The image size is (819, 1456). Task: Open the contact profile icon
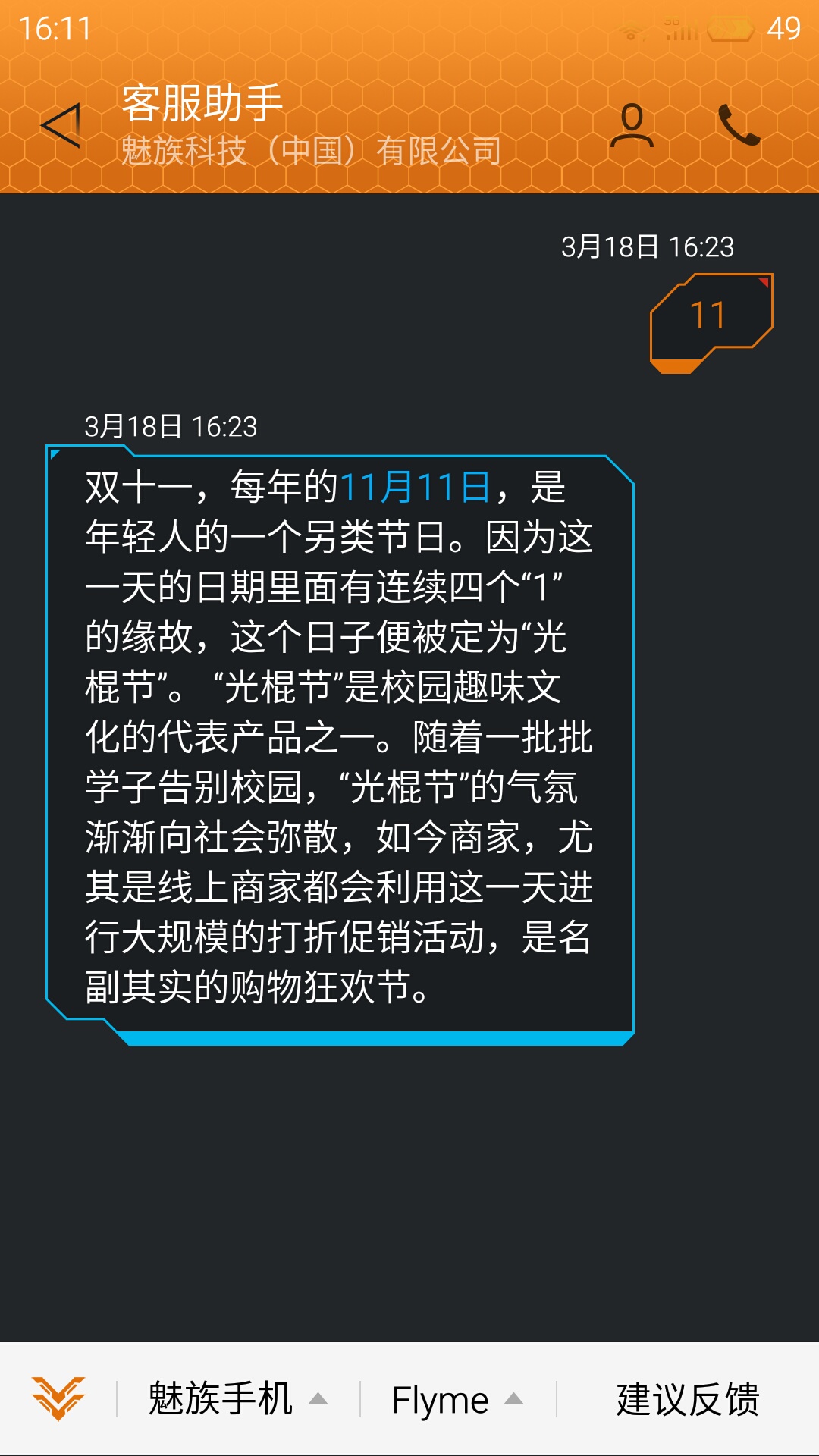coord(632,125)
